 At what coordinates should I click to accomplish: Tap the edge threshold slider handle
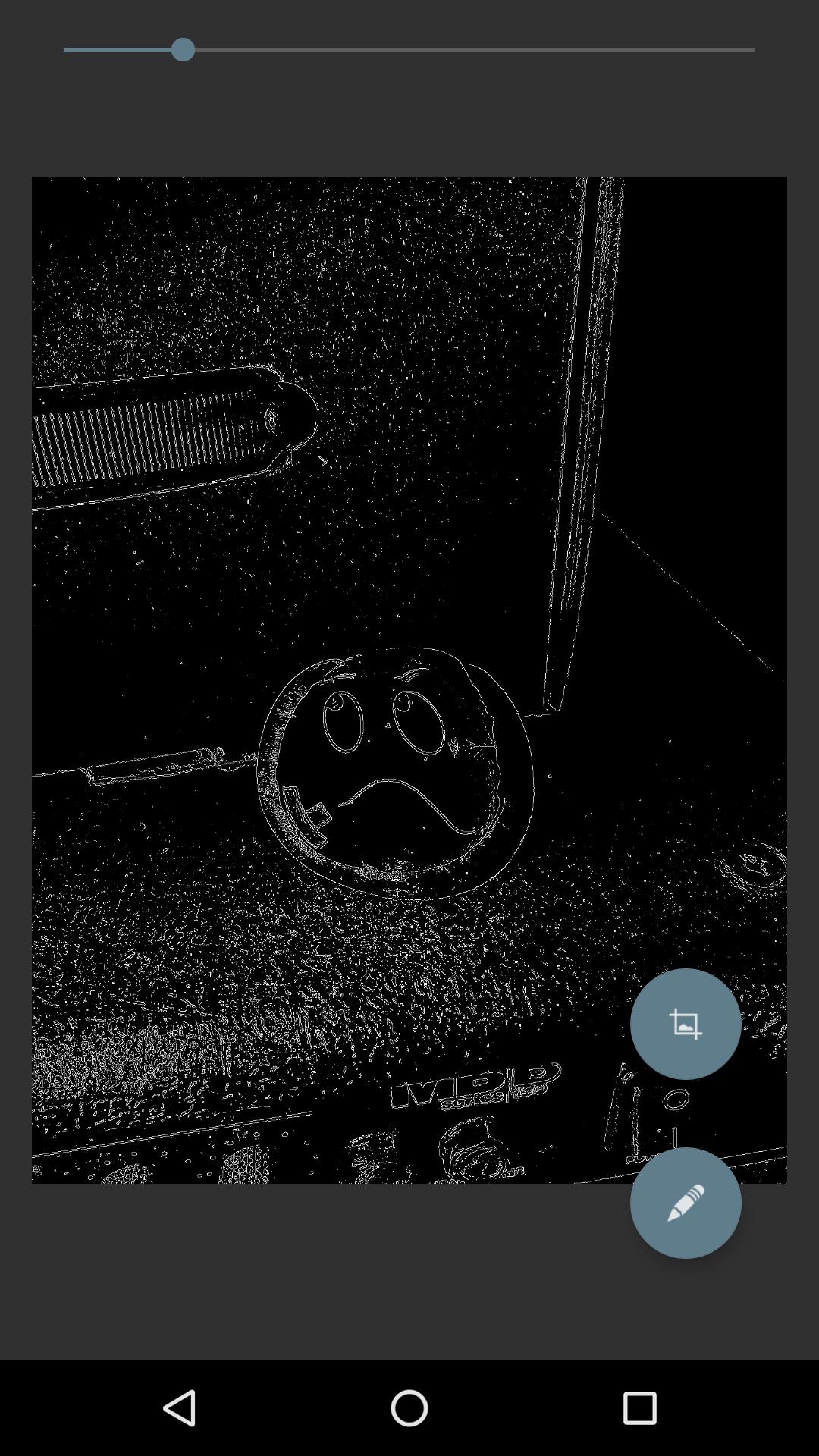(x=183, y=49)
